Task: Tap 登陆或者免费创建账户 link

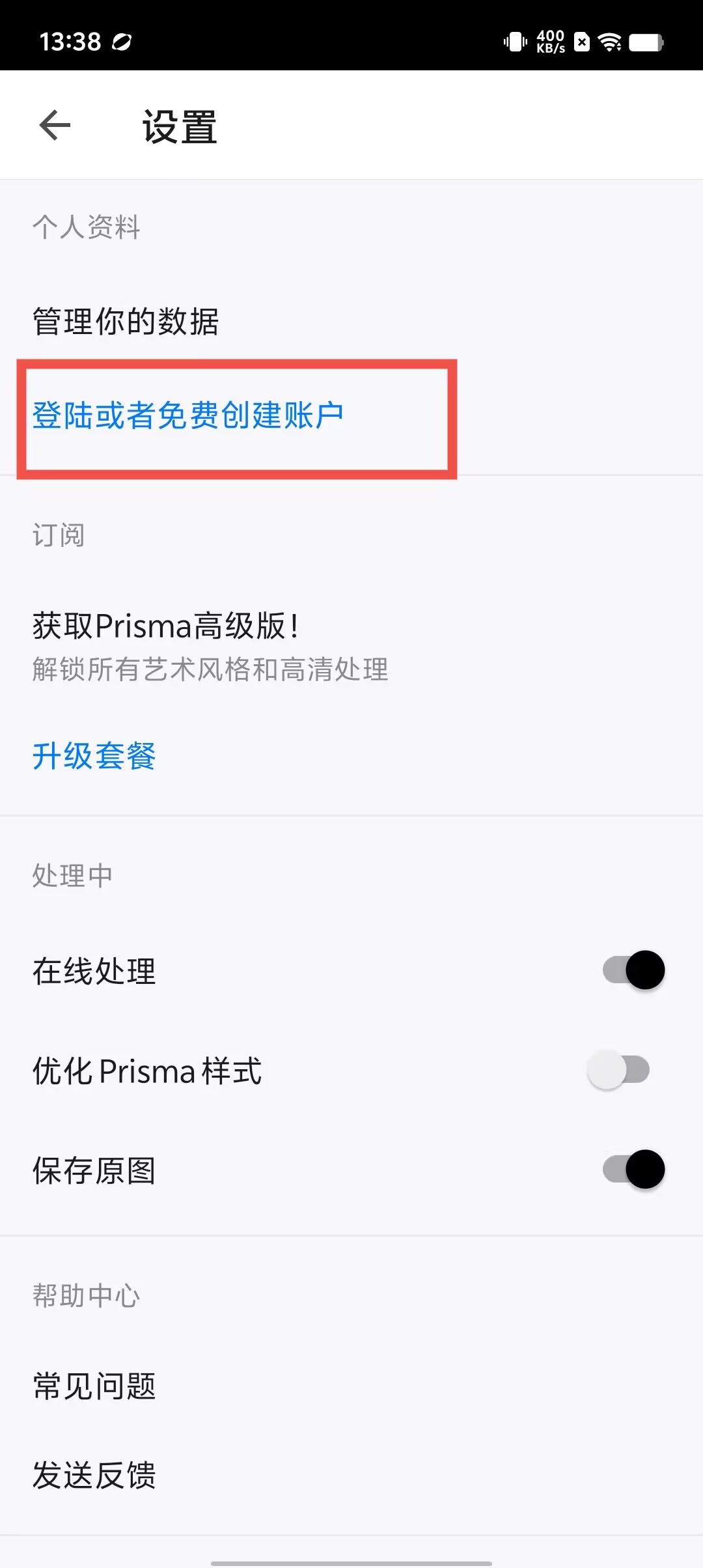Action: (188, 415)
